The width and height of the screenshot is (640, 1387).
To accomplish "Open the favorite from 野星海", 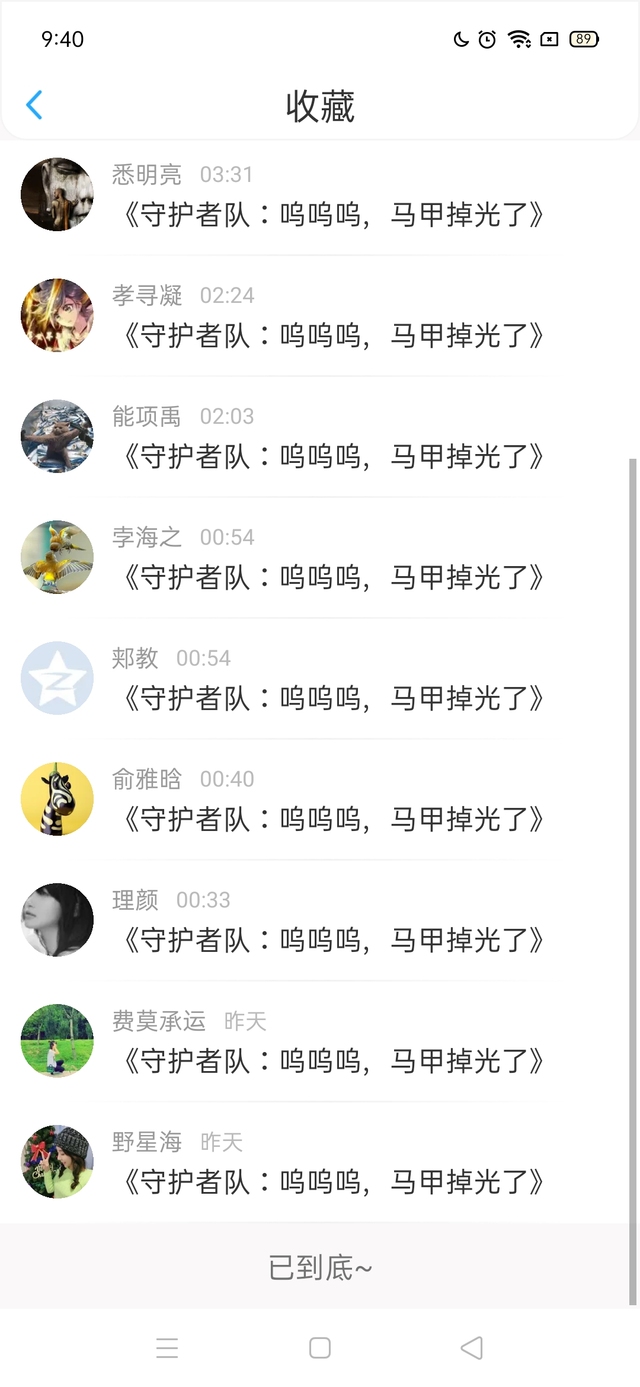I will (x=330, y=1182).
